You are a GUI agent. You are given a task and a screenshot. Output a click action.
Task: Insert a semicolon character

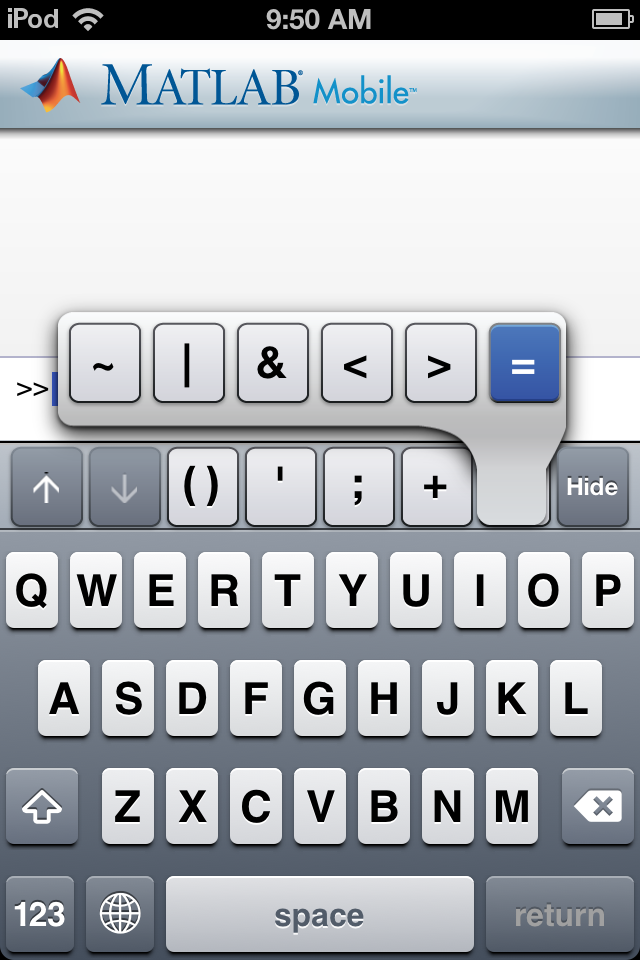tap(359, 487)
